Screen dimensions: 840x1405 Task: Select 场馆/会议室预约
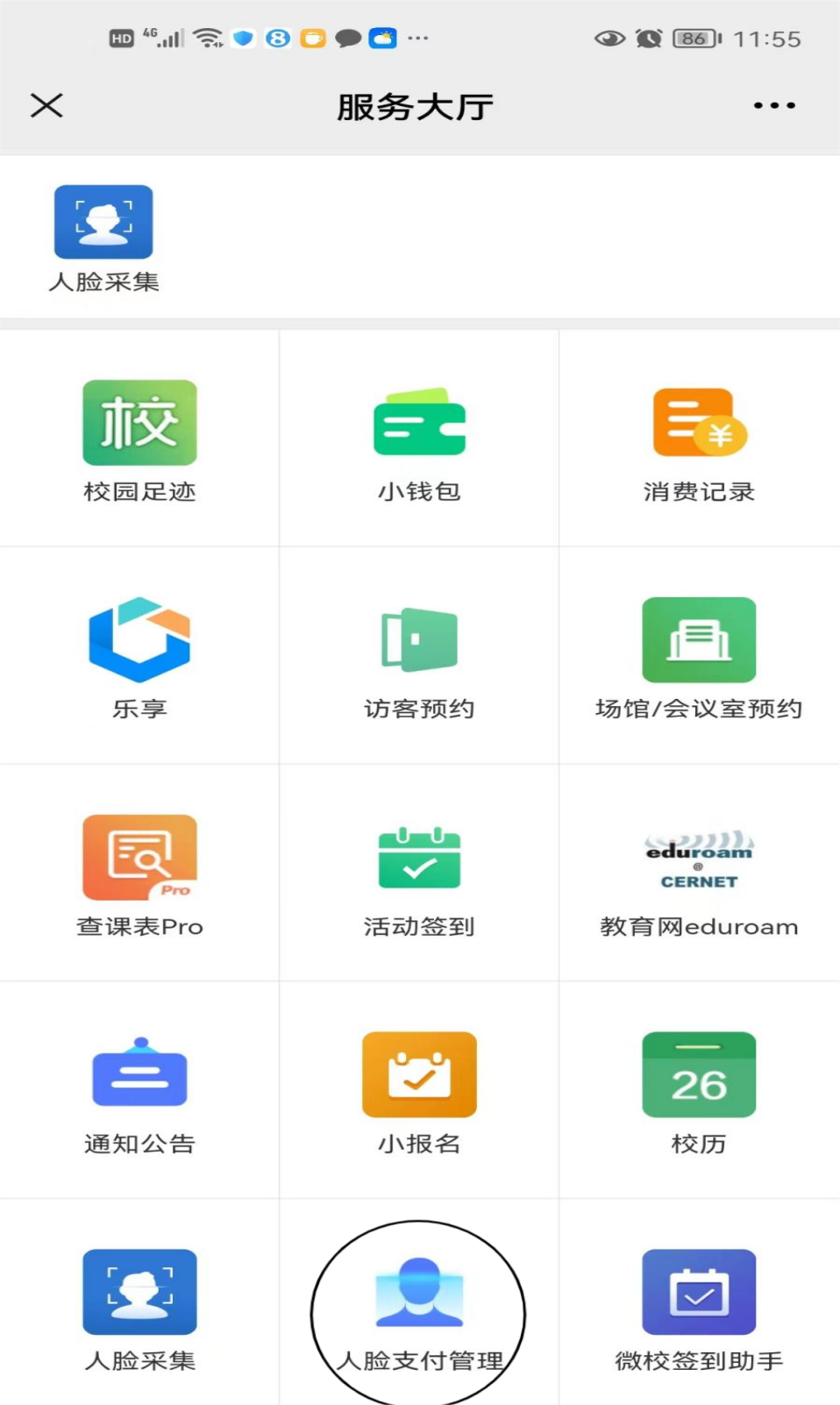[x=699, y=656]
